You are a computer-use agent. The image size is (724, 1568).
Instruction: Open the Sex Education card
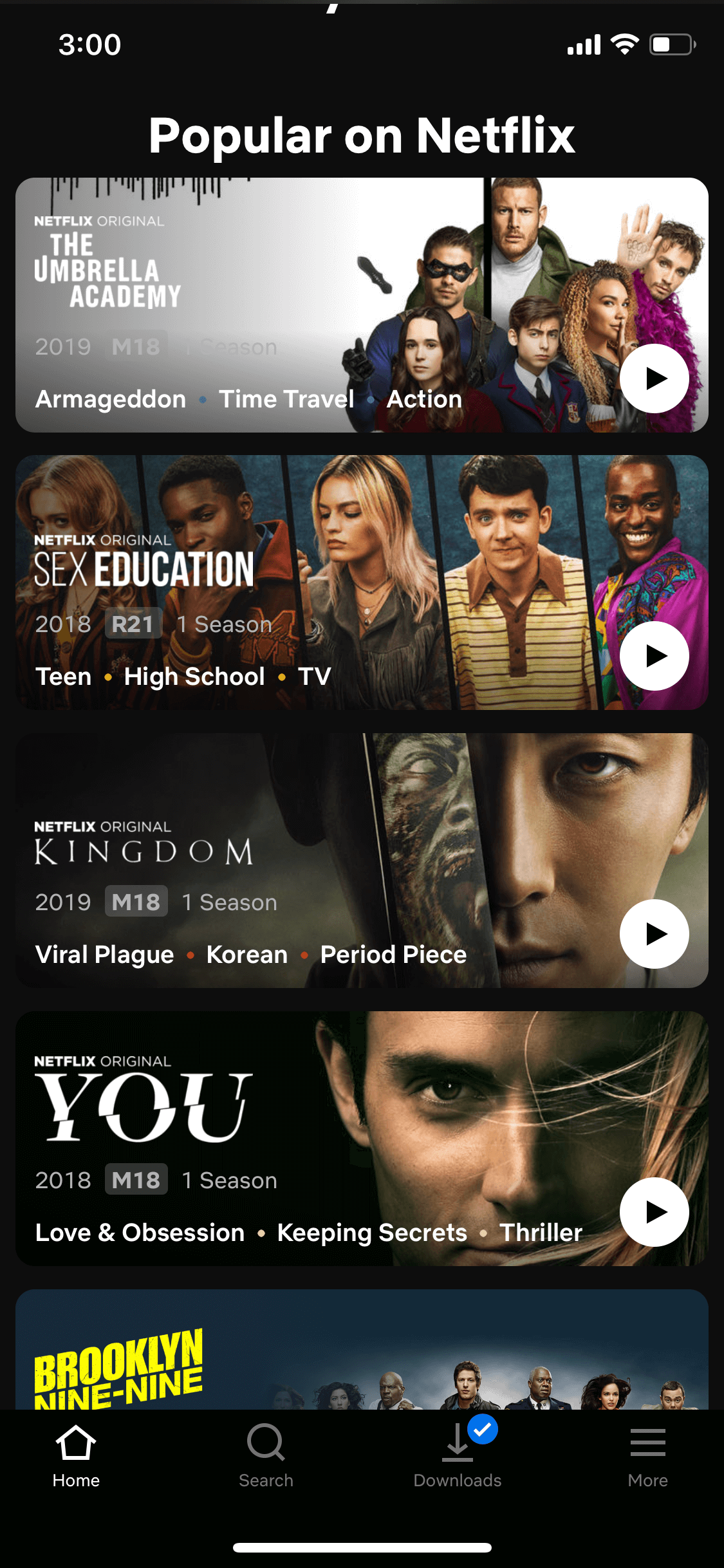pyautogui.click(x=362, y=583)
